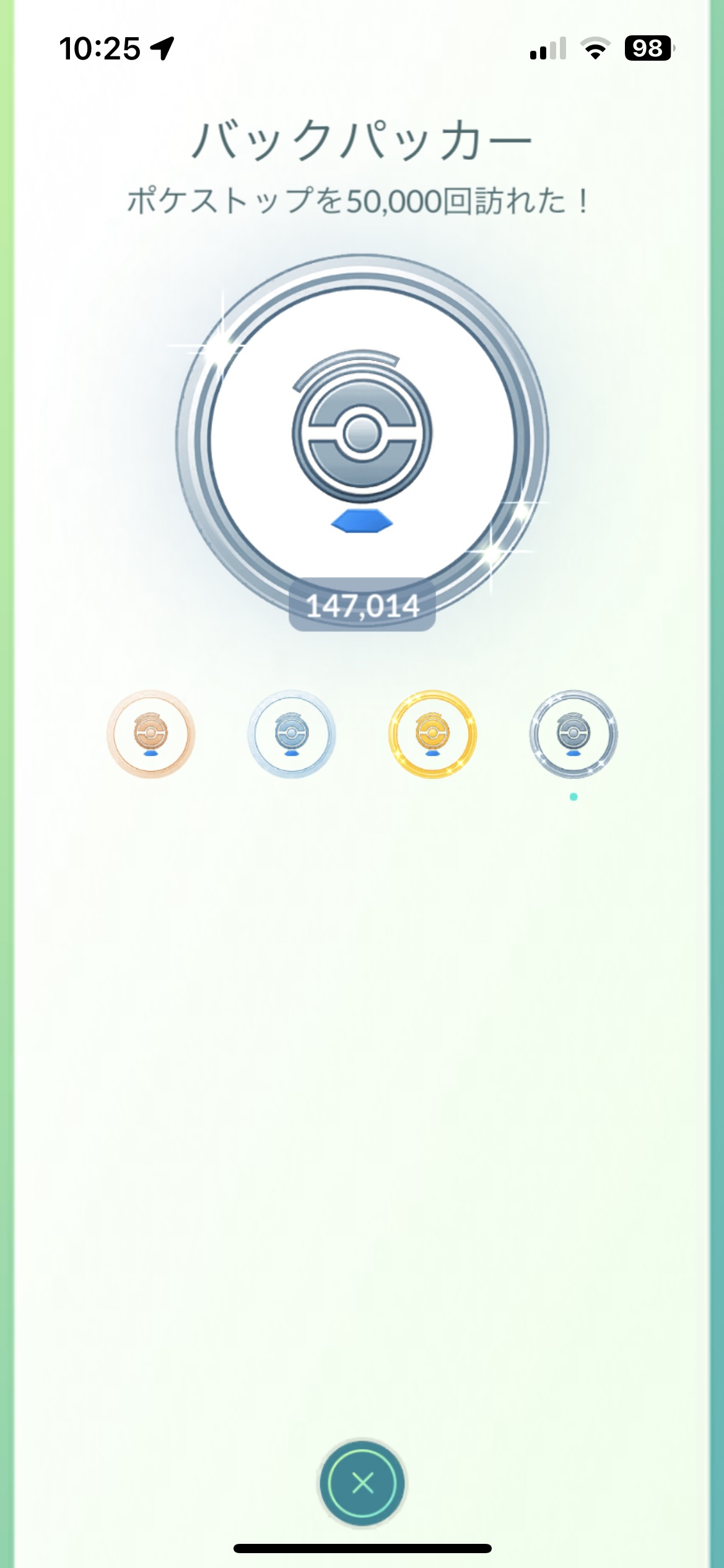Select the bronze medal tier
Viewport: 724px width, 1568px height.
click(150, 734)
